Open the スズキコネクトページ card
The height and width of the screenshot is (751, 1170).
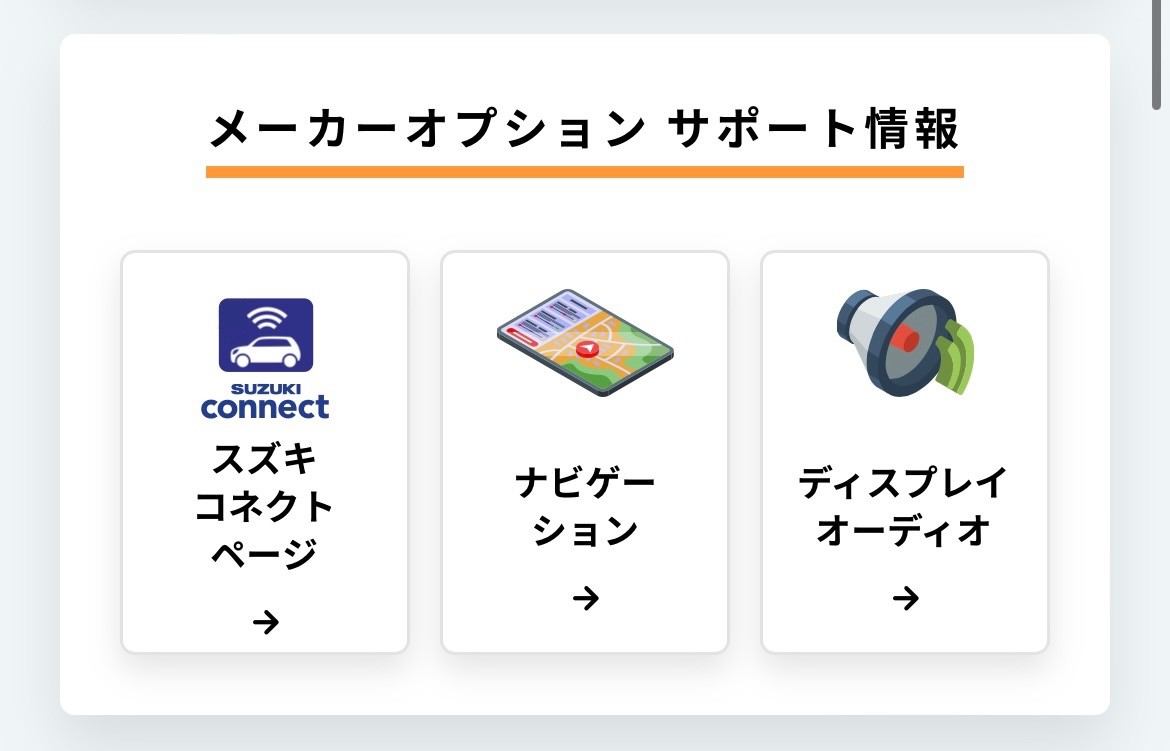pos(265,452)
